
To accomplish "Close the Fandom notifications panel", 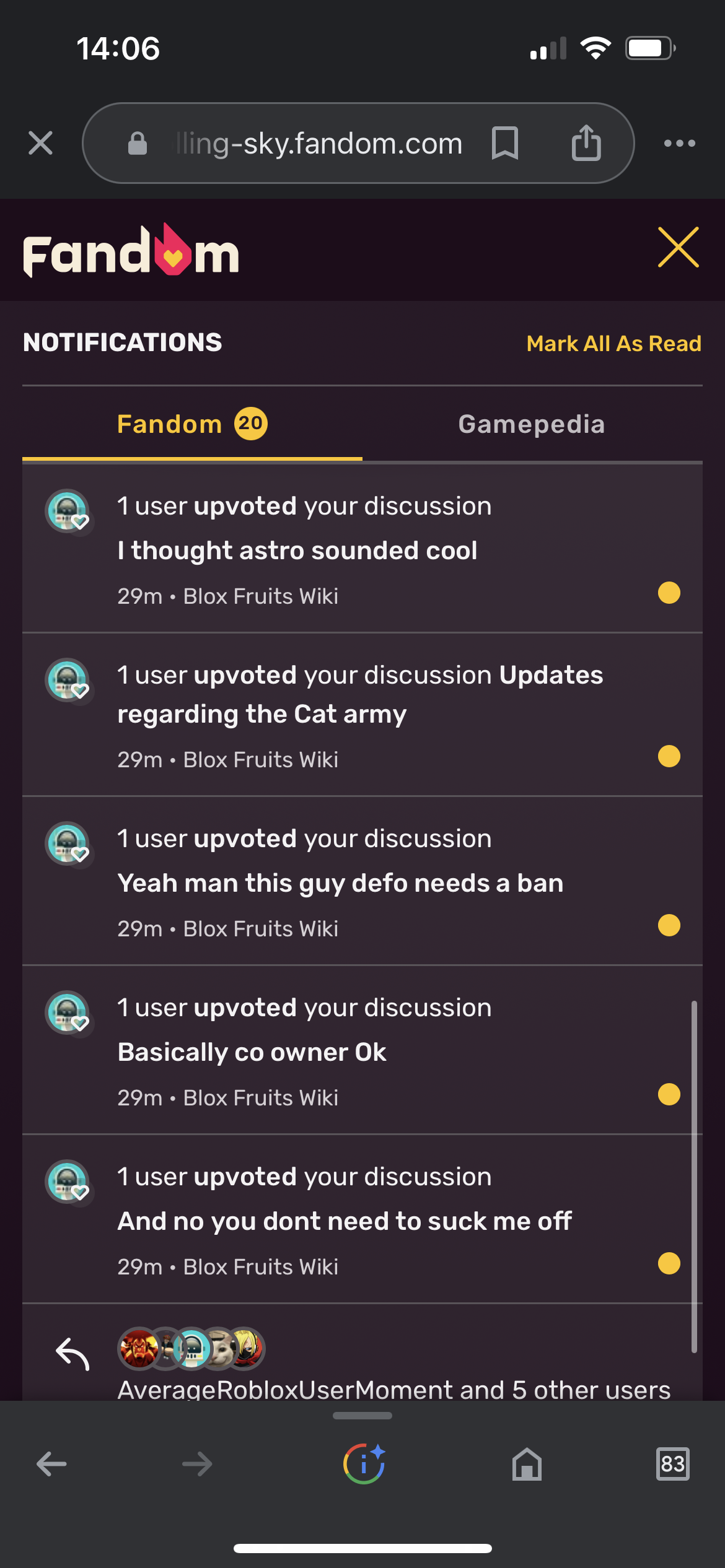I will tap(679, 247).
